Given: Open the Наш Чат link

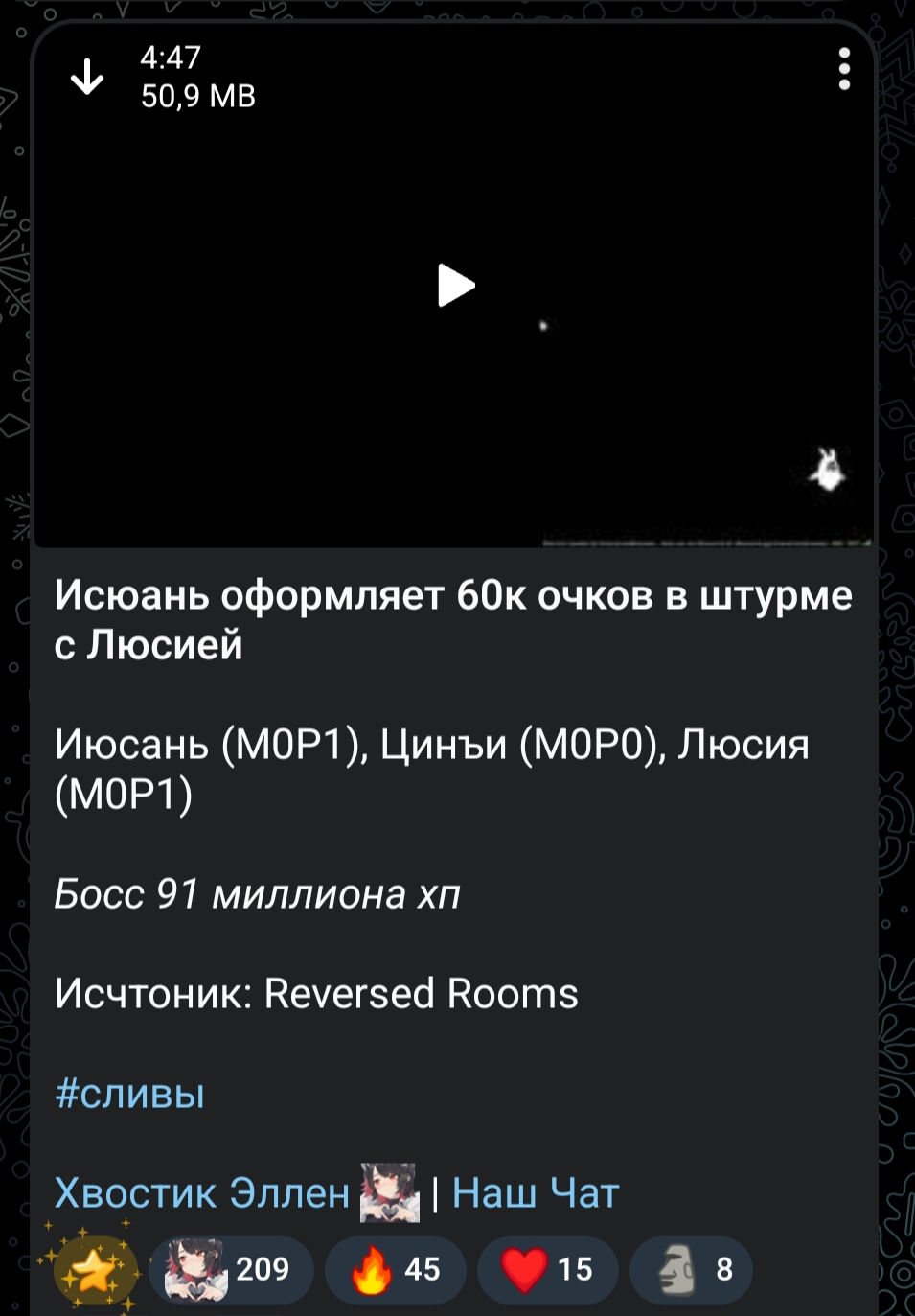Looking at the screenshot, I should click(536, 1193).
